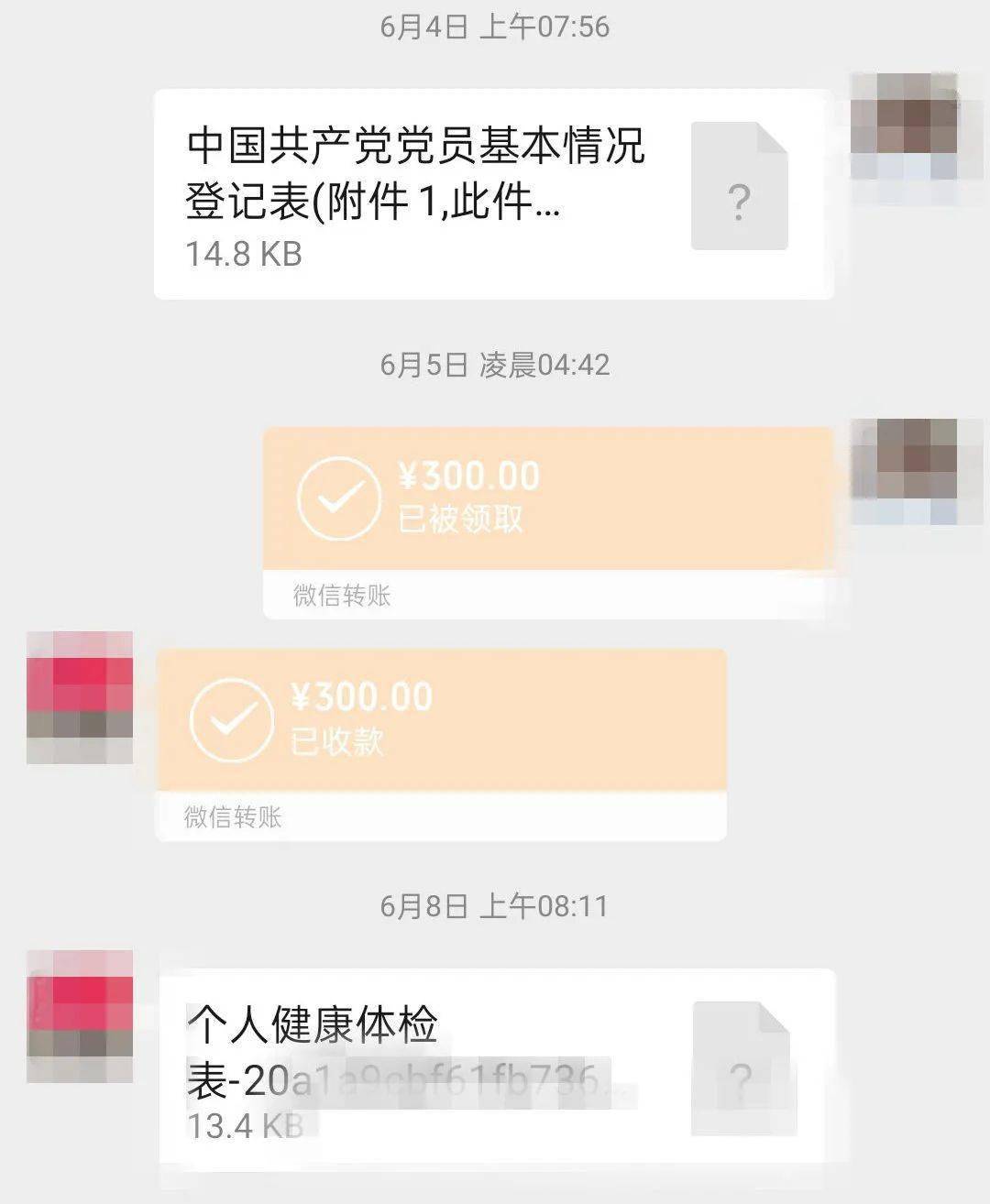Open the 中国共产党党员基本情况登记表 file message
Image resolution: width=990 pixels, height=1204 pixels.
coord(493,194)
